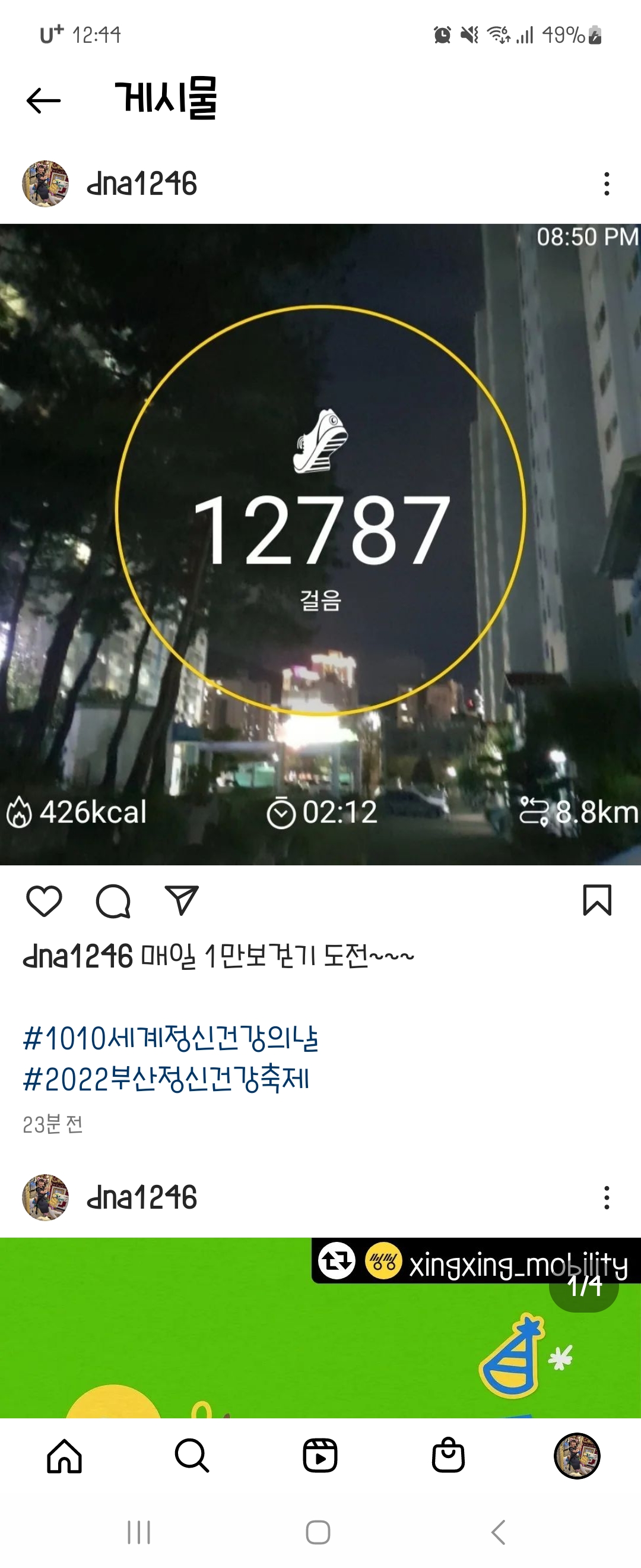Switch to the Shop tab

(x=448, y=1456)
